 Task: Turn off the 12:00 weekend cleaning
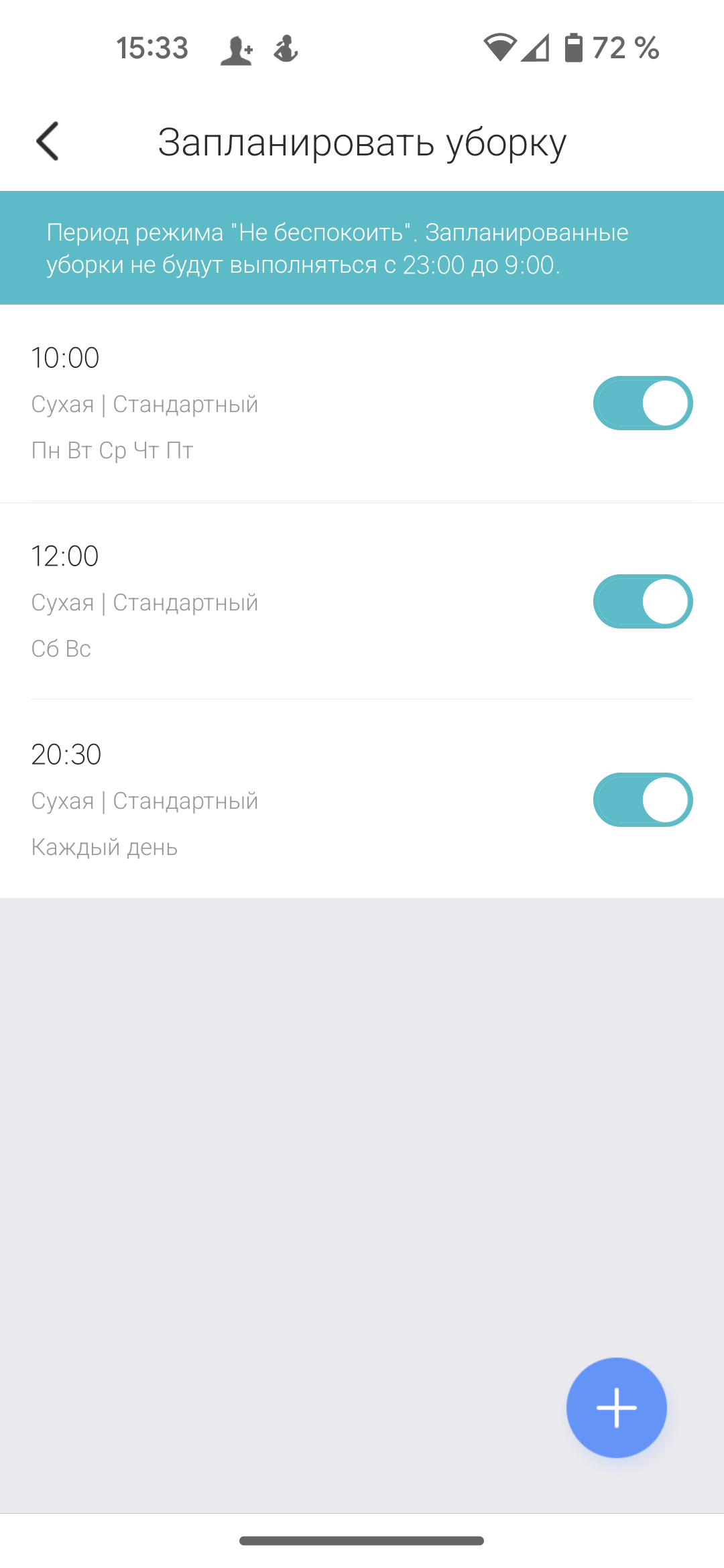tap(642, 602)
